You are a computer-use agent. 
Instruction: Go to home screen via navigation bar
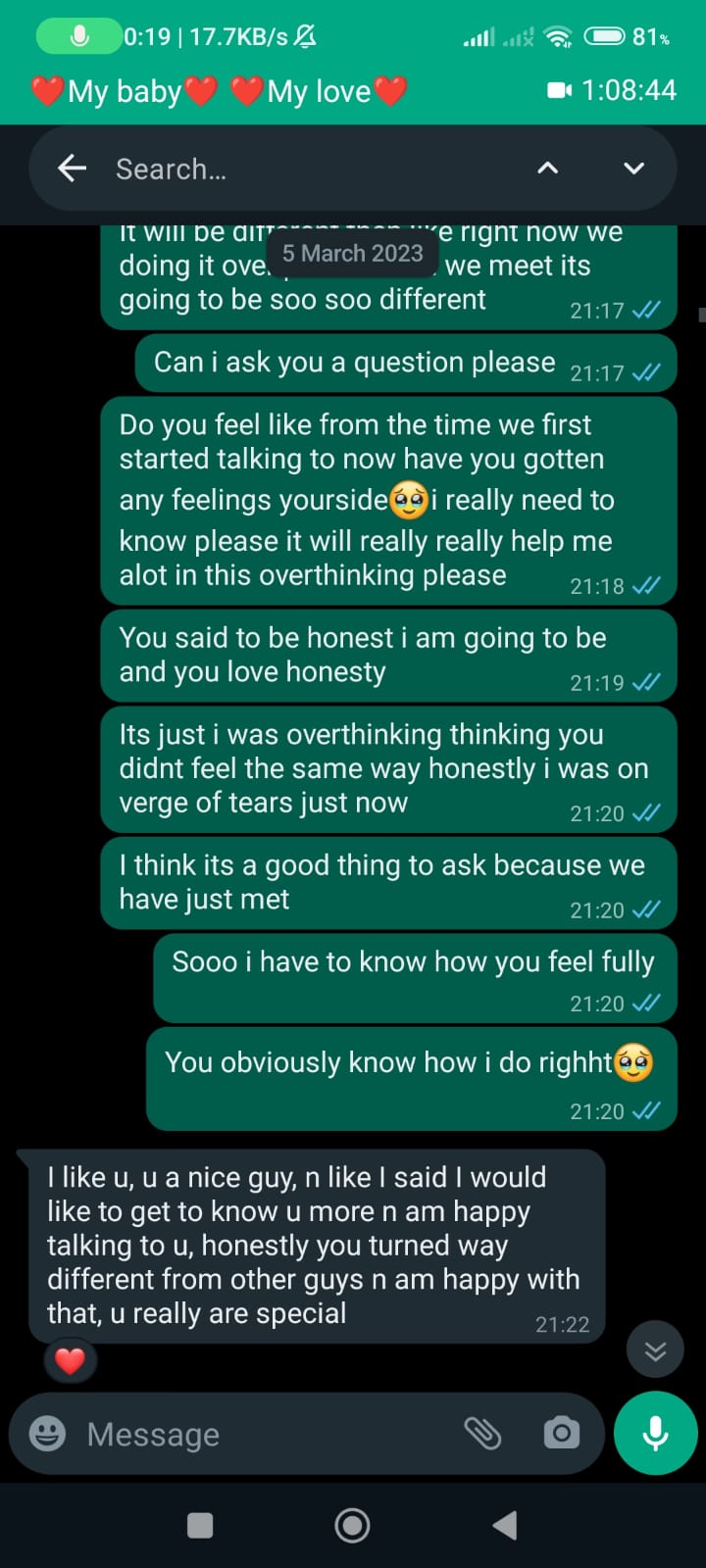[352, 1525]
